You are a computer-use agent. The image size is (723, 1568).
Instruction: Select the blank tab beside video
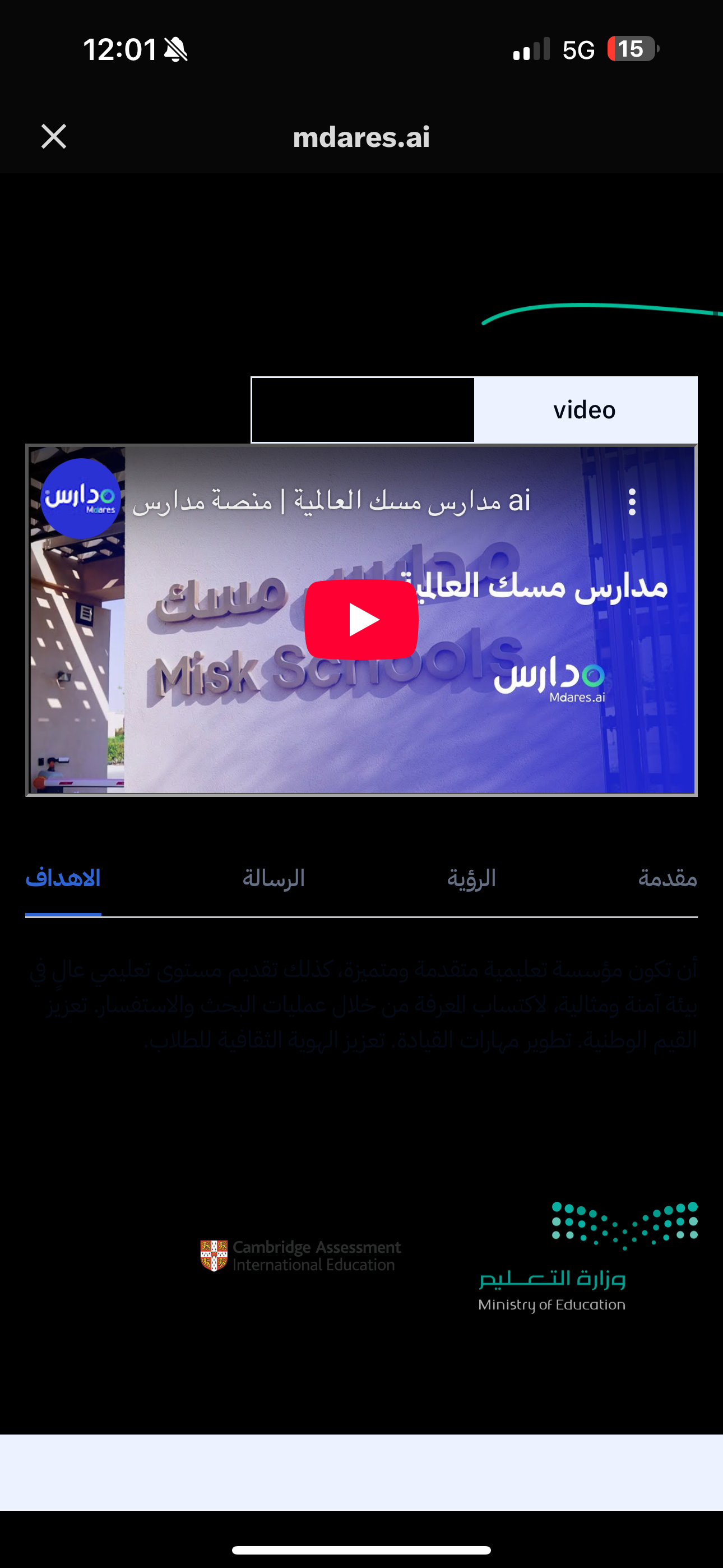pyautogui.click(x=363, y=409)
